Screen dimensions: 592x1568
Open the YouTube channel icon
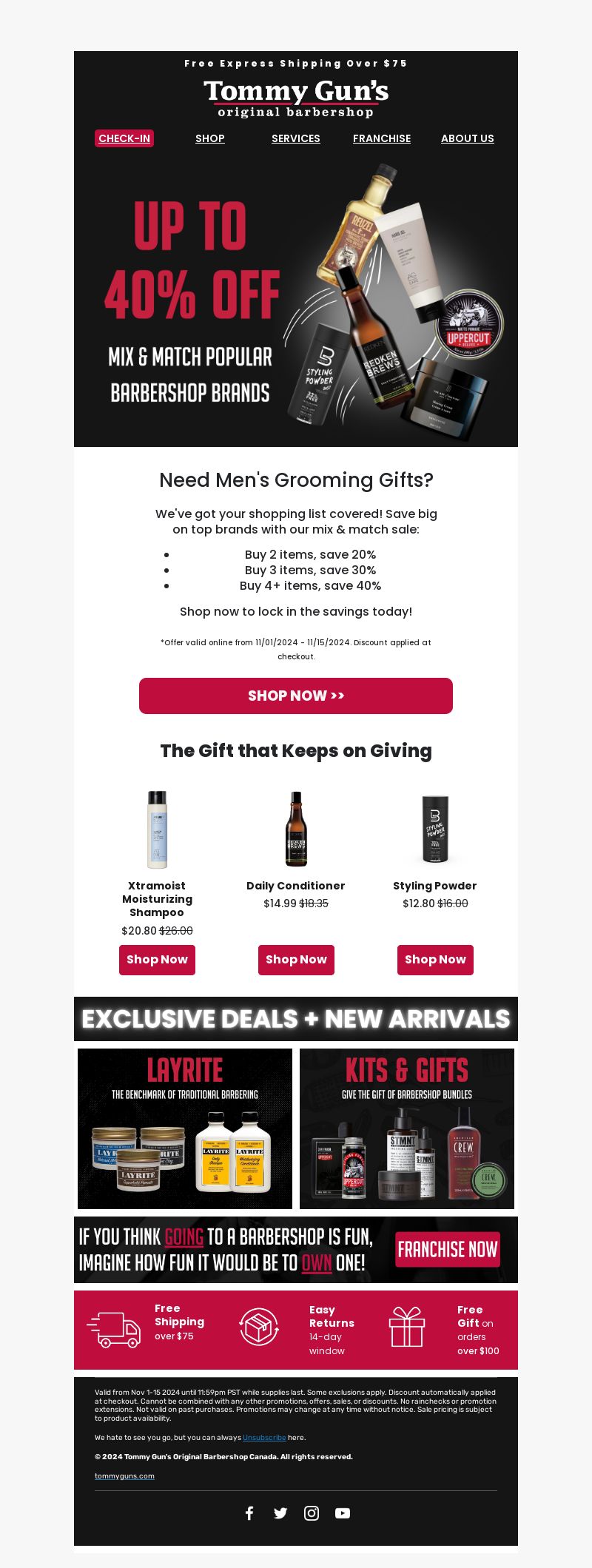[x=343, y=1513]
